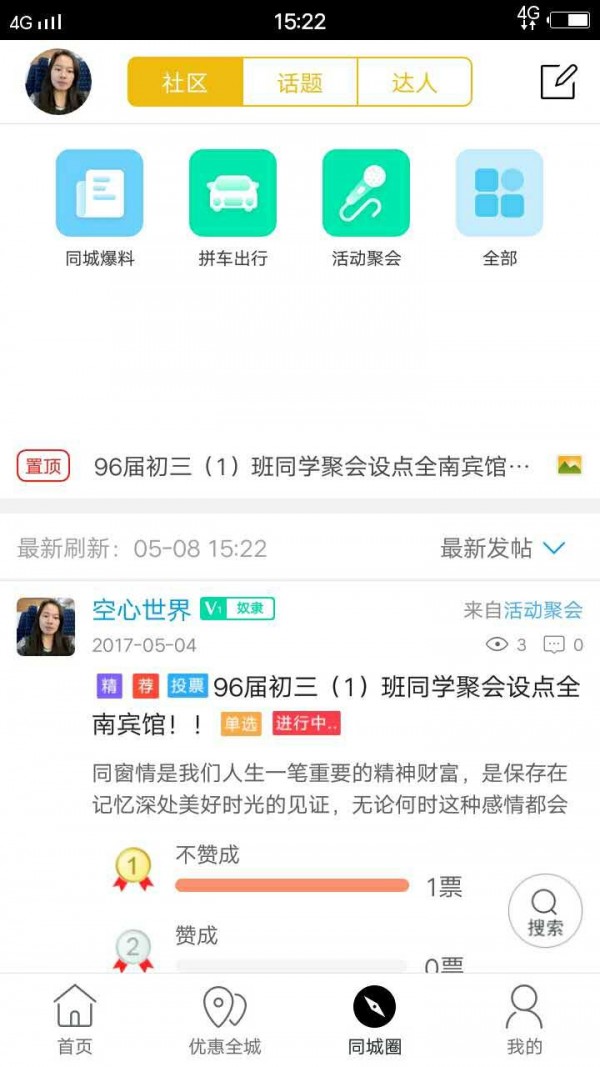The width and height of the screenshot is (600, 1067).
Task: Follow the 活动聚会 source link
Action: click(543, 610)
